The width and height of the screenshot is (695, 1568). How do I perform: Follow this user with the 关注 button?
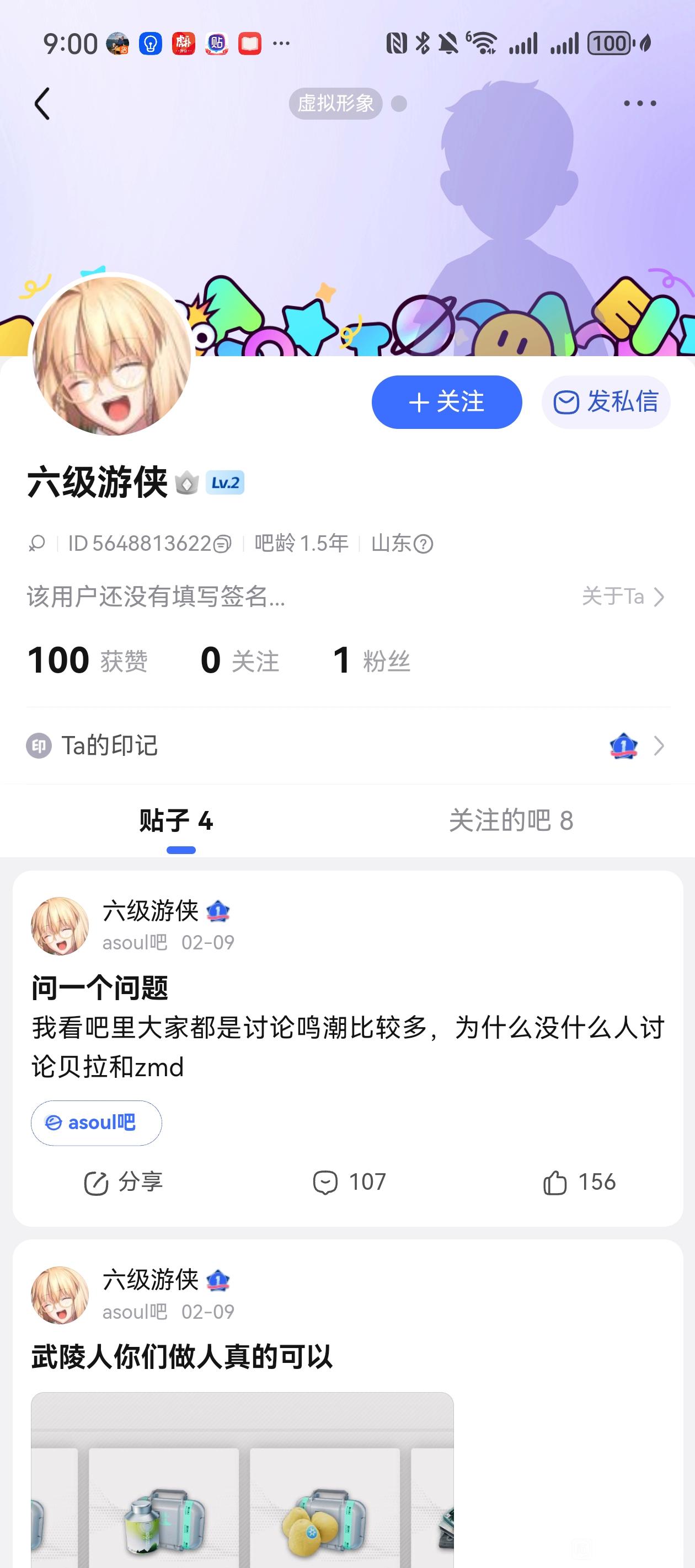pyautogui.click(x=446, y=402)
